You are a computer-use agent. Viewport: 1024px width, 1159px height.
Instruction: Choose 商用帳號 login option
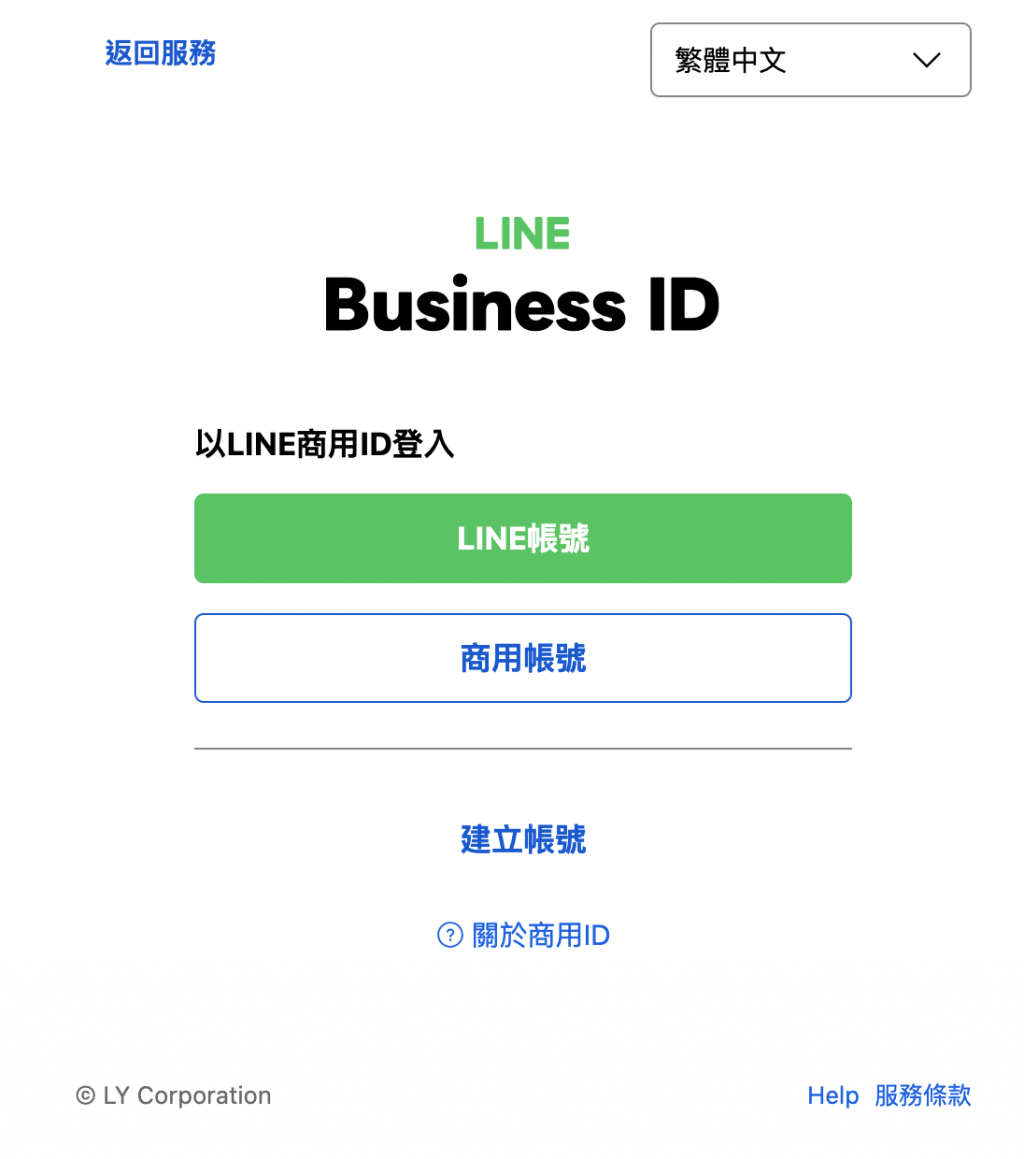coord(522,658)
